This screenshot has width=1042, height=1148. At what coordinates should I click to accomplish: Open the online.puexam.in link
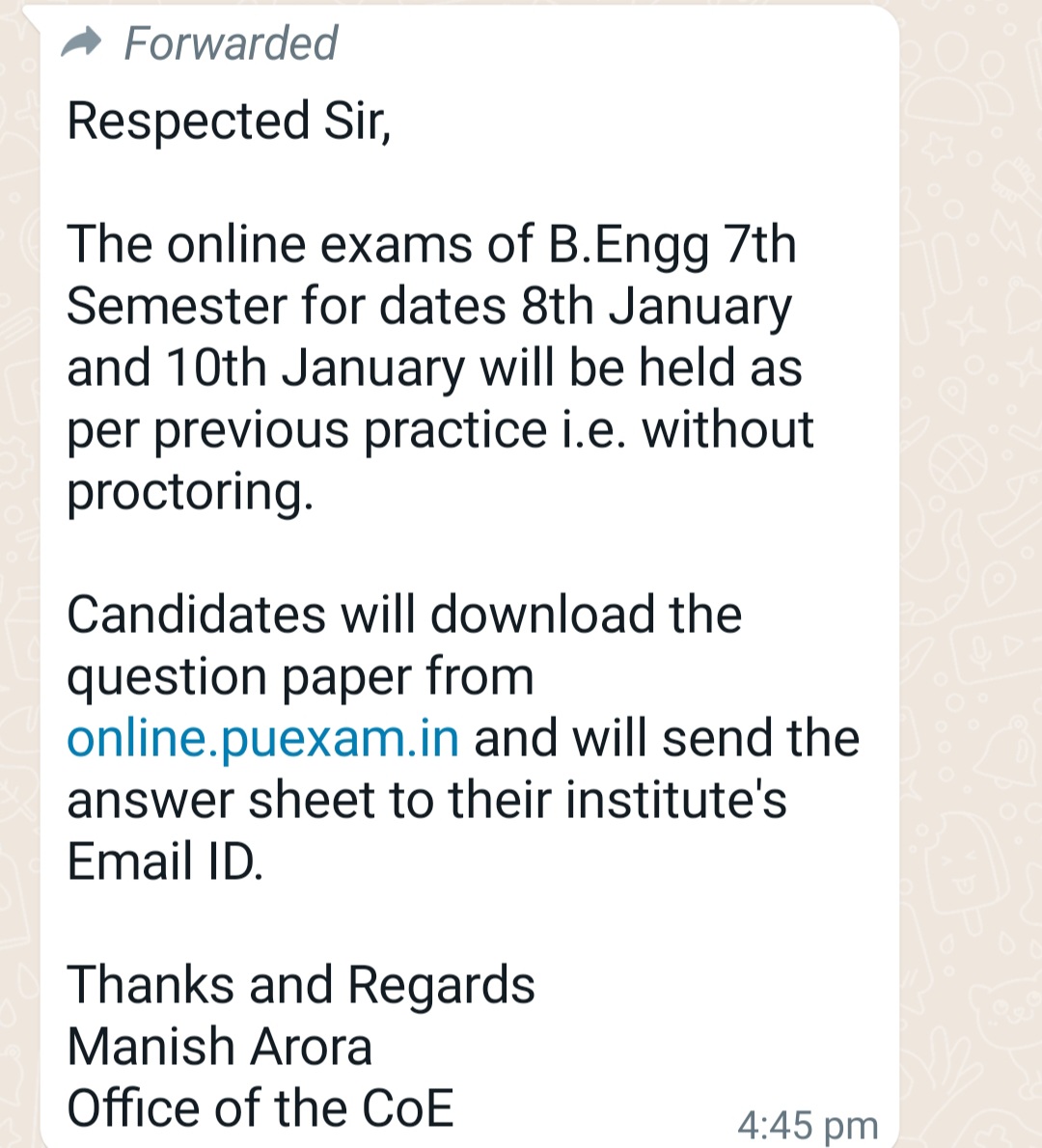tap(262, 739)
